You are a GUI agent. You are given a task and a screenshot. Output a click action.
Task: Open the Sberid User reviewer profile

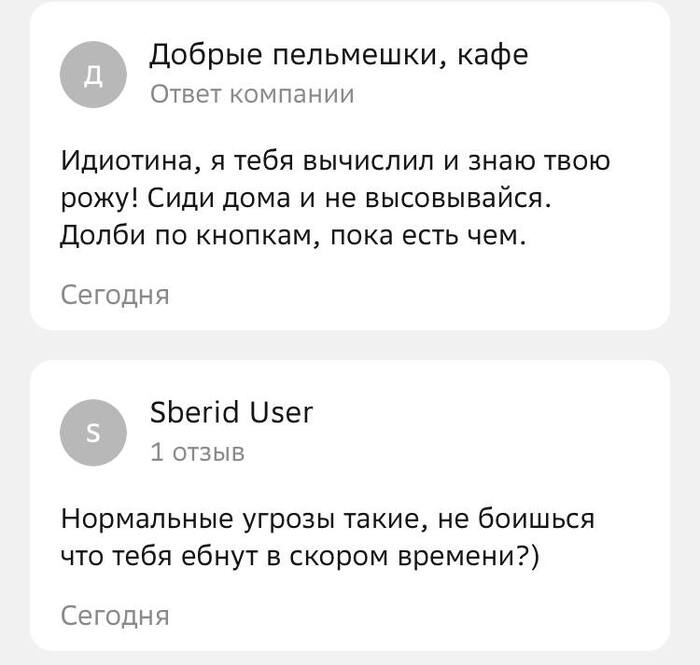point(231,411)
